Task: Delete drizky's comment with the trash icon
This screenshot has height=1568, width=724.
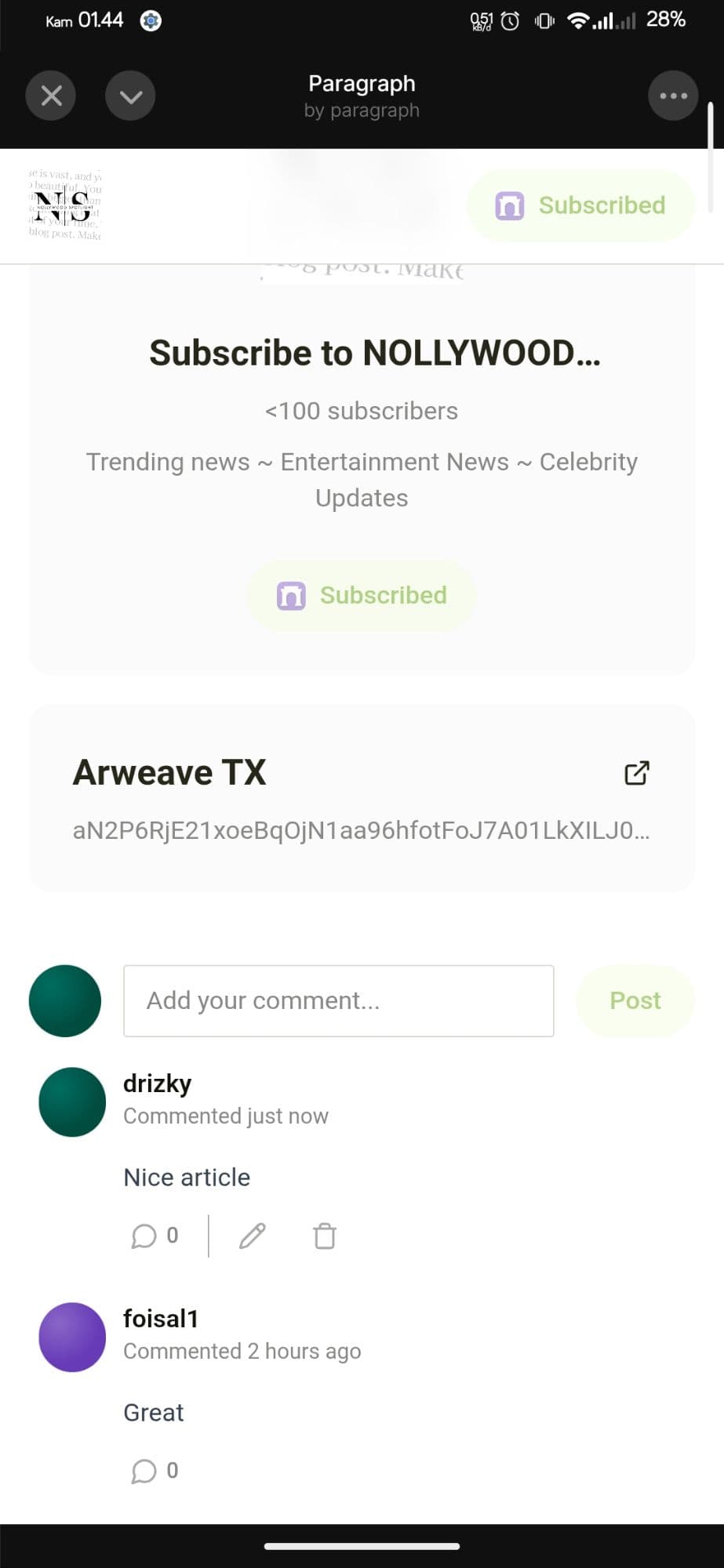Action: pos(324,1236)
